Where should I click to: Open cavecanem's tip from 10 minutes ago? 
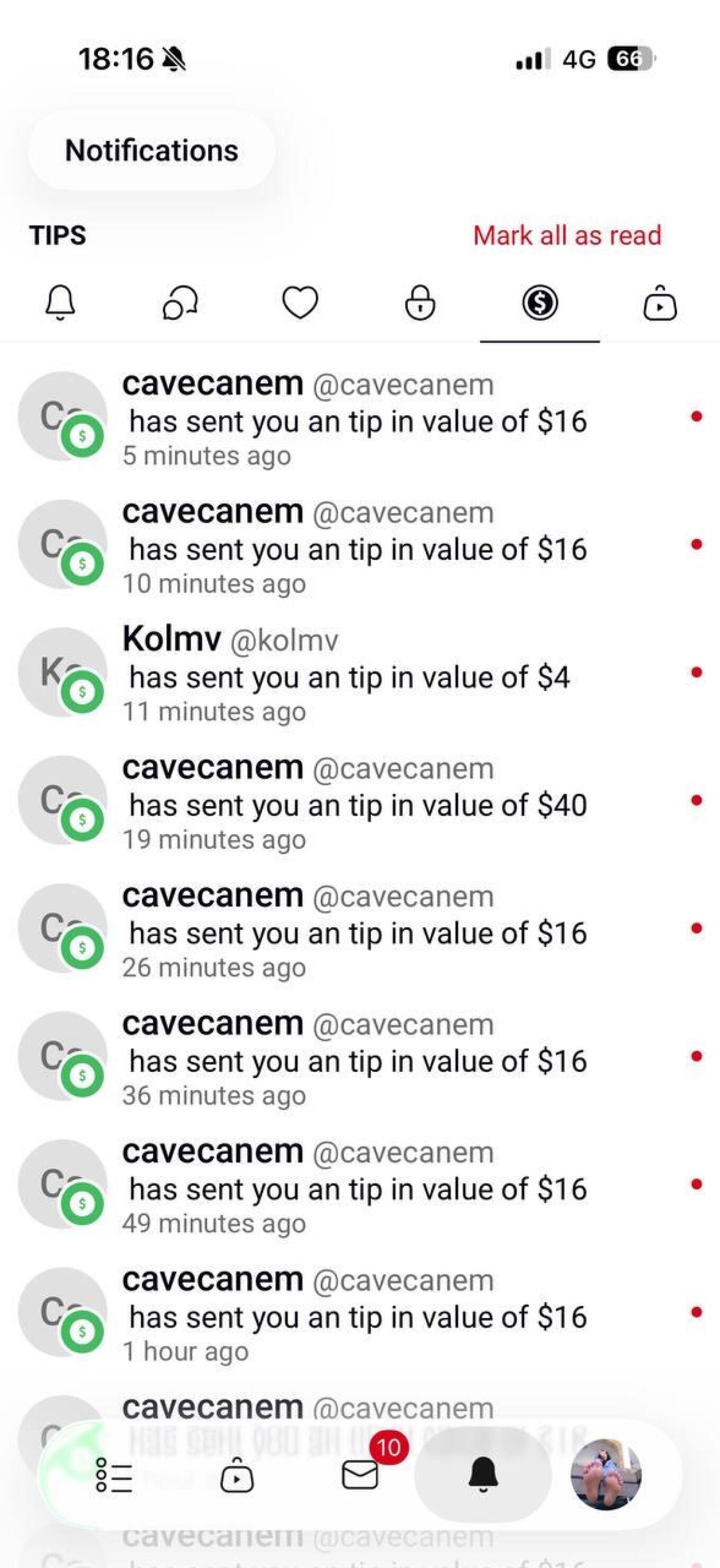point(357,549)
